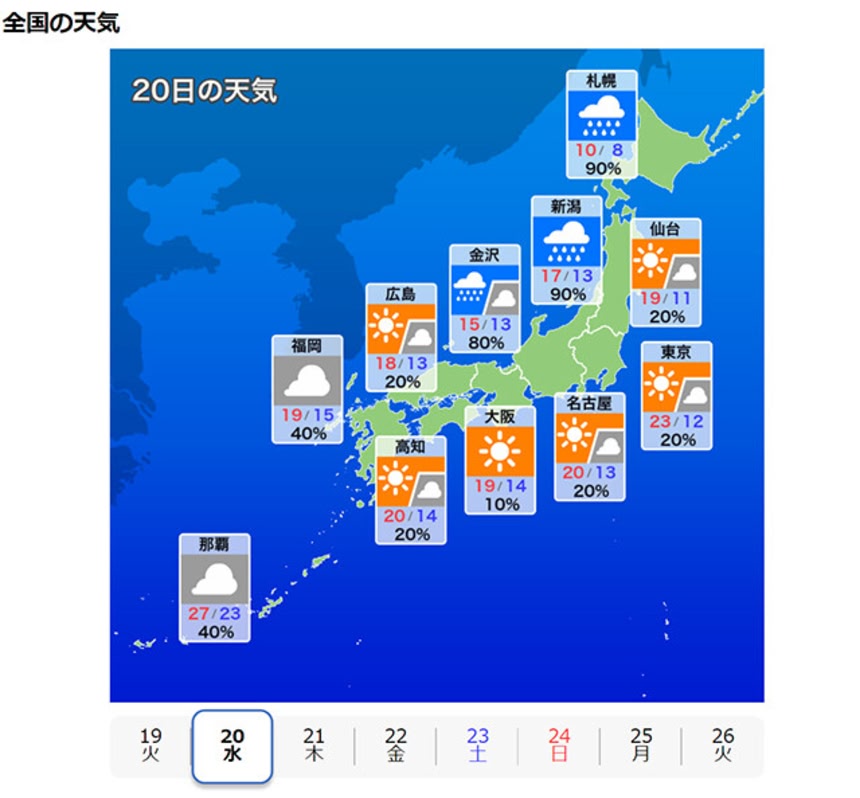Open the 金沢 forecast card

484,298
